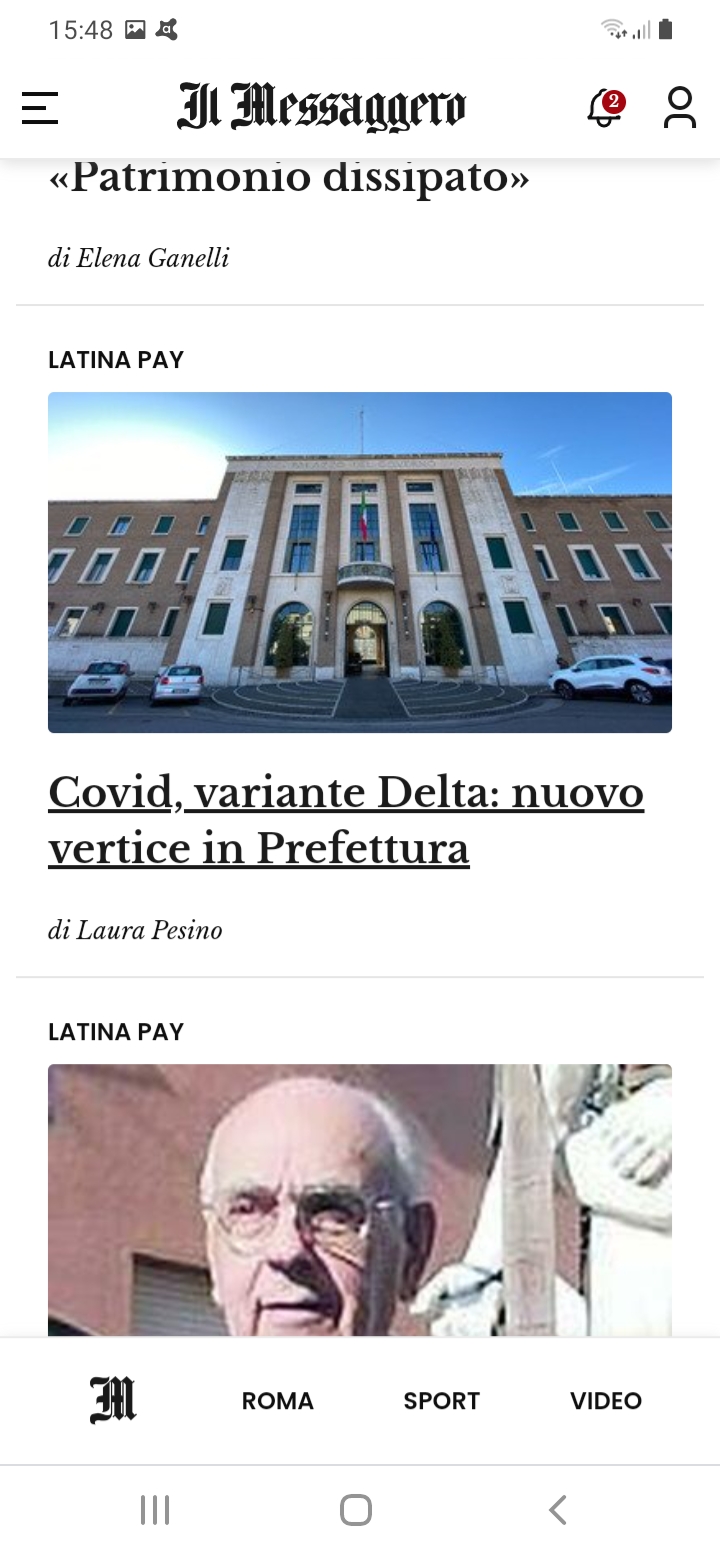Open the article with the elderly man's photo
Screen dimensions: 720x1560
coord(360,1200)
